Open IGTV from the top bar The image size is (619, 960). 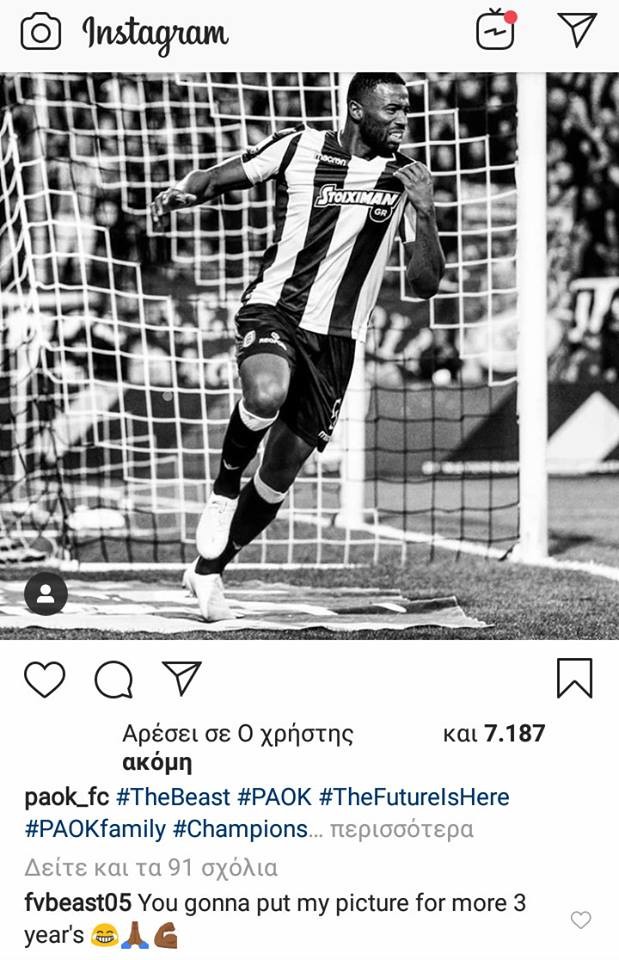(495, 30)
